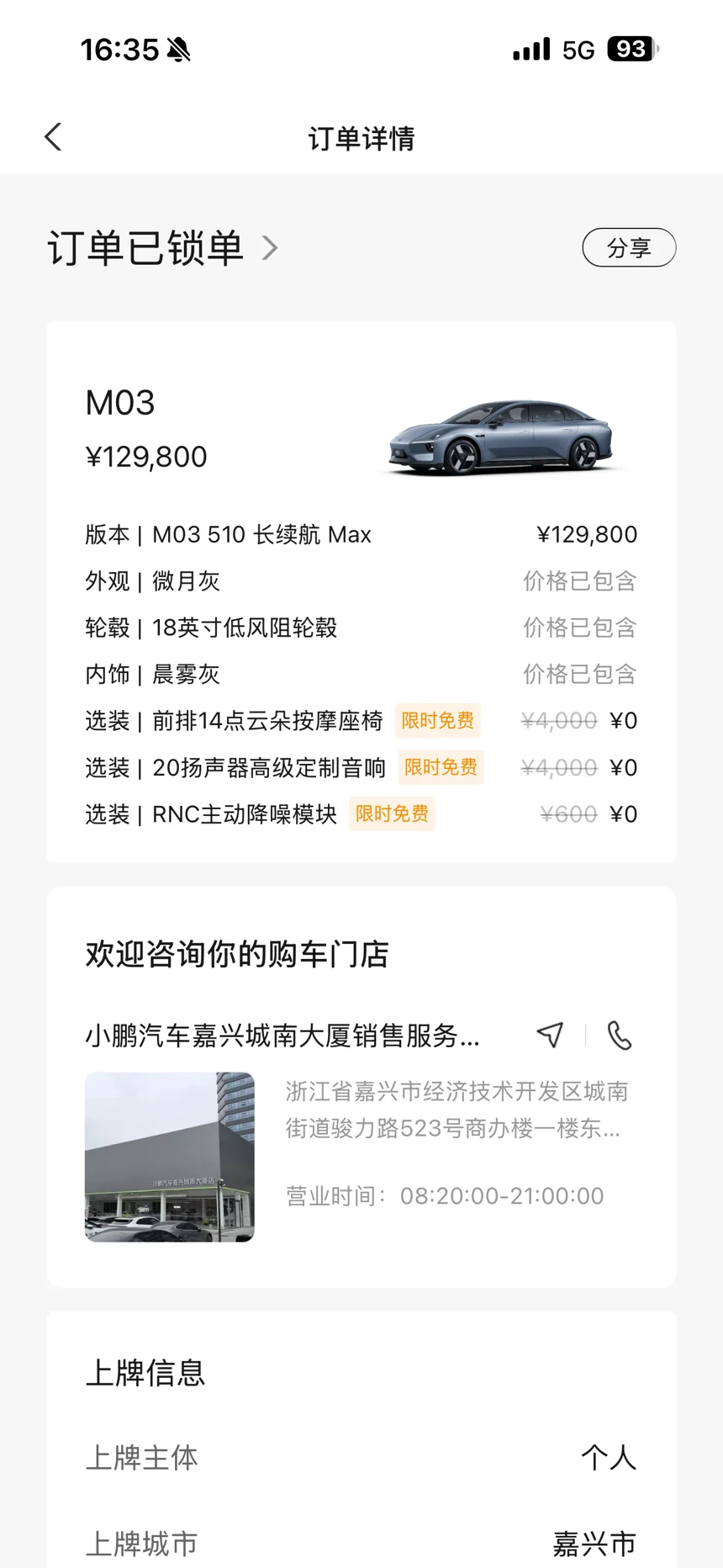Tap the 分享 share button
Viewport: 723px width, 1568px height.
pyautogui.click(x=629, y=247)
